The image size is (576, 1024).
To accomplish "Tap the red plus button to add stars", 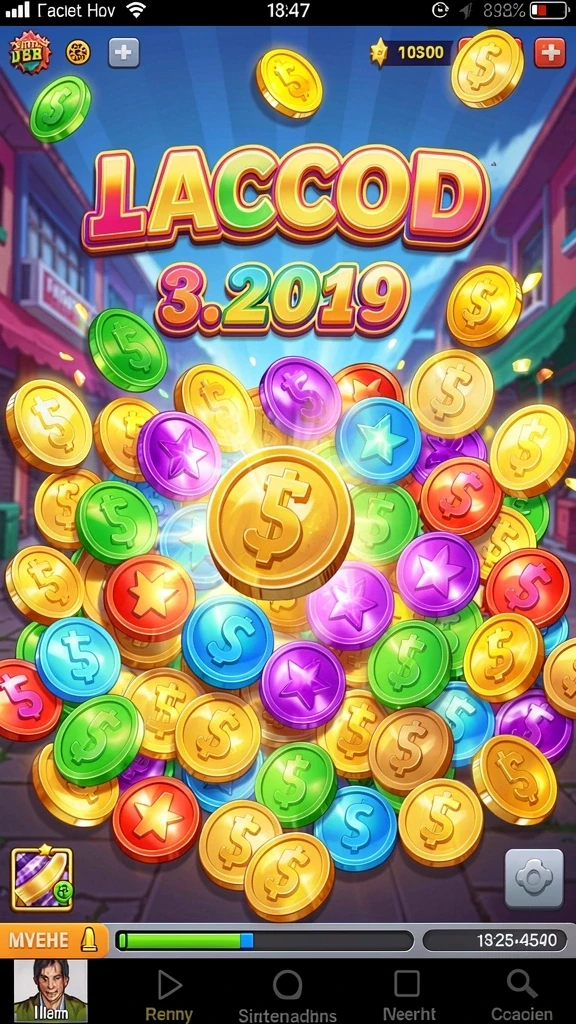I will coord(549,52).
